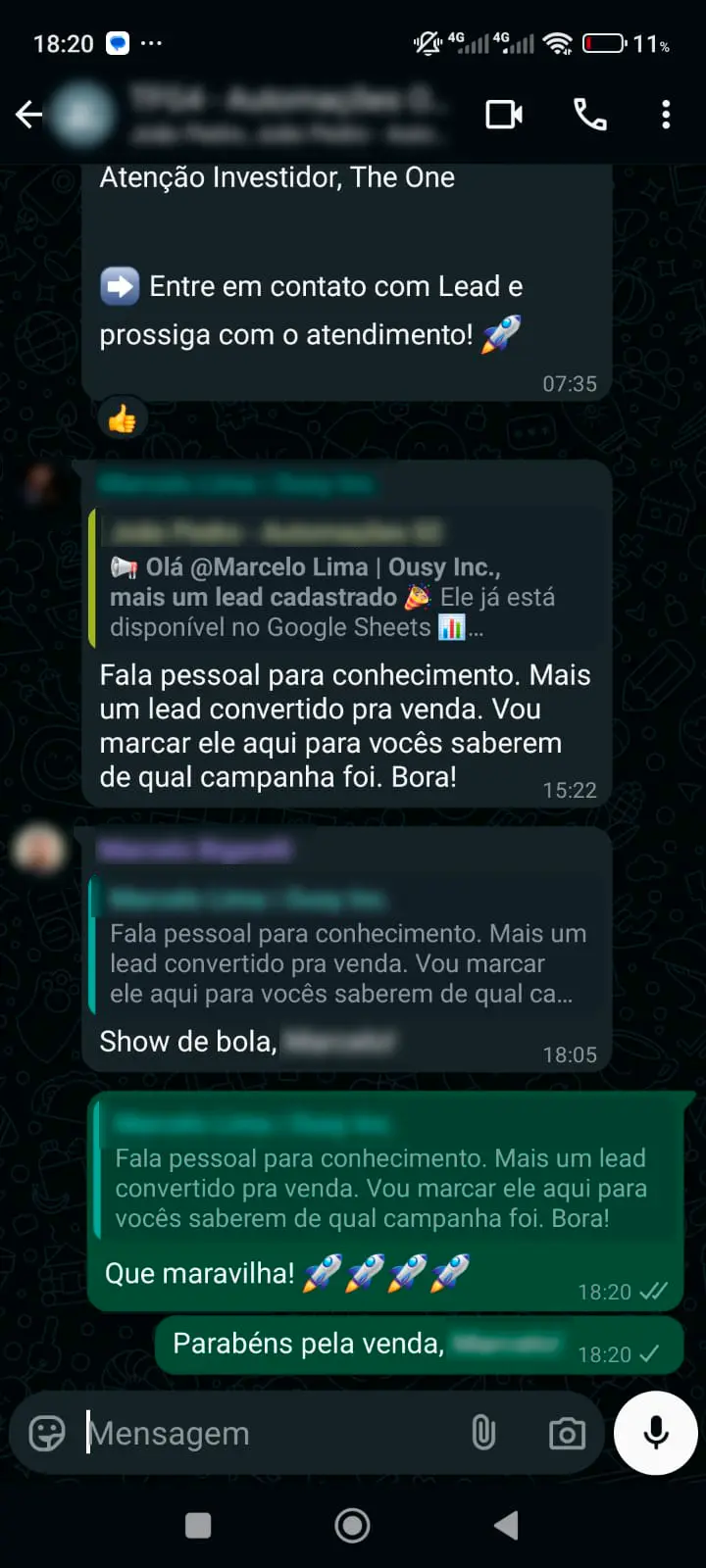Open the battery indicator in status bar
Viewport: 706px width, 1568px height.
point(604,43)
